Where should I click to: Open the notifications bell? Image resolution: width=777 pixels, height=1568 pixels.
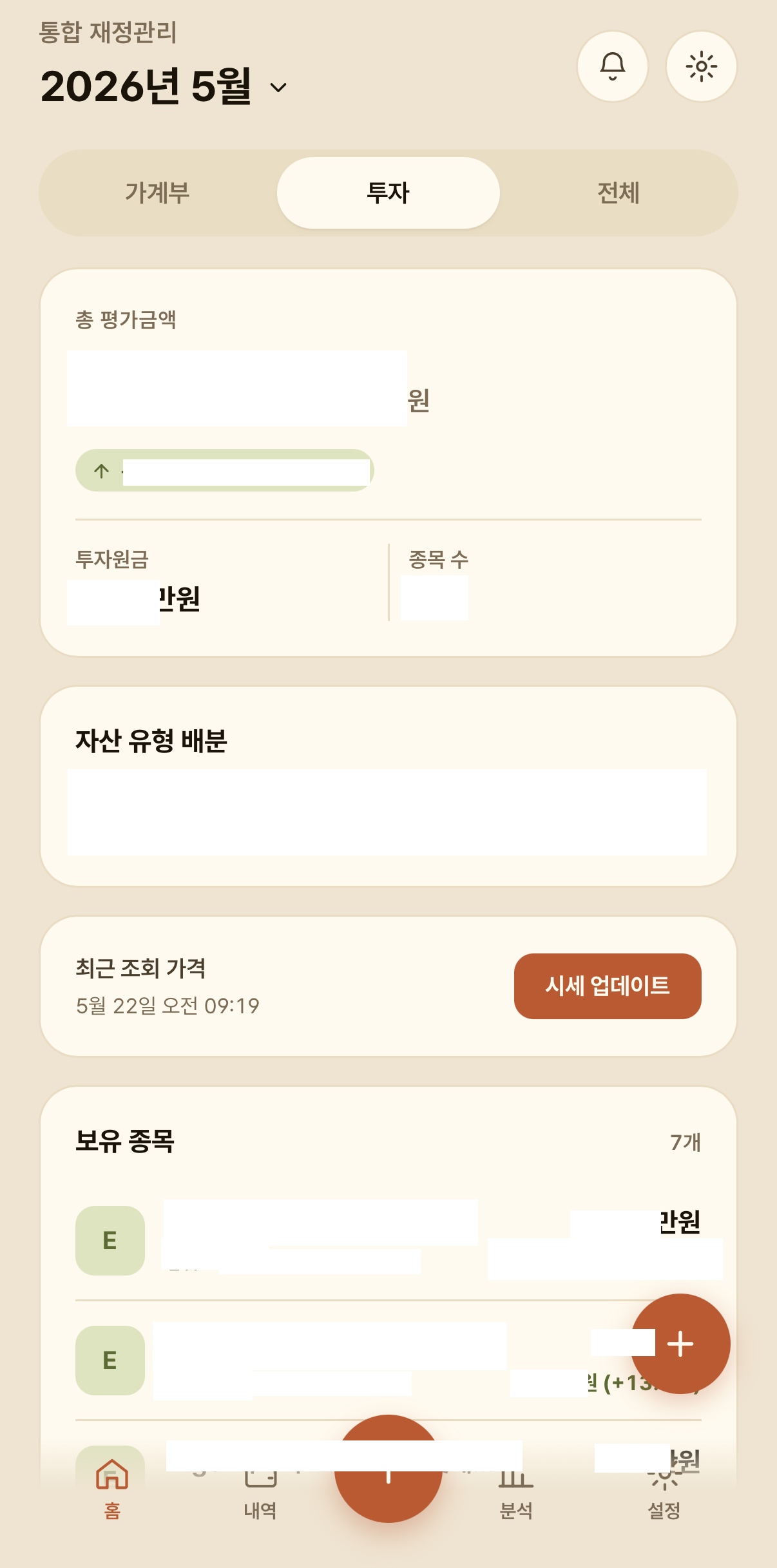[x=612, y=66]
